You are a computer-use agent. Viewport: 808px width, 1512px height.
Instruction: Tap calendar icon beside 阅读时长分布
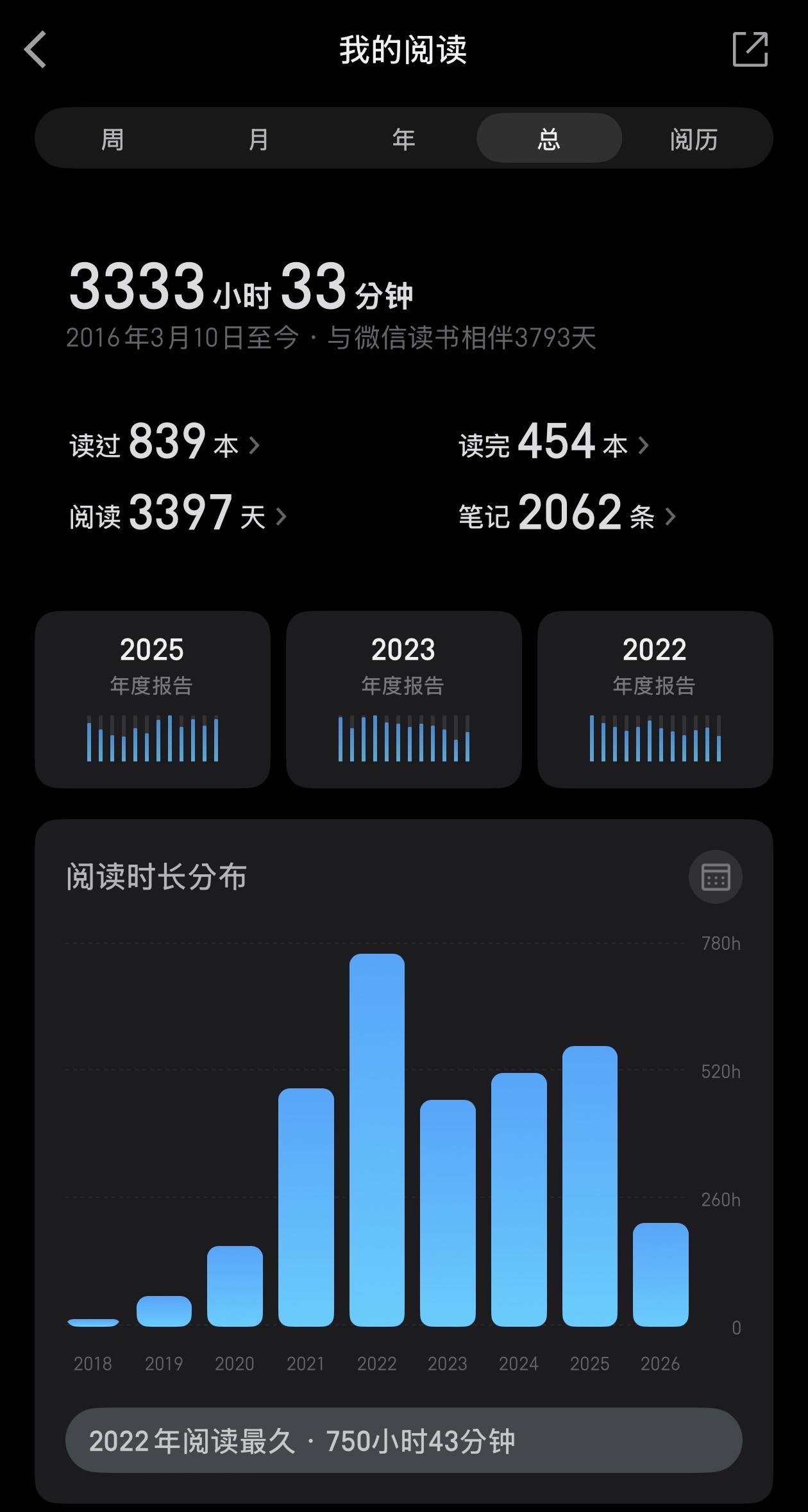(716, 877)
